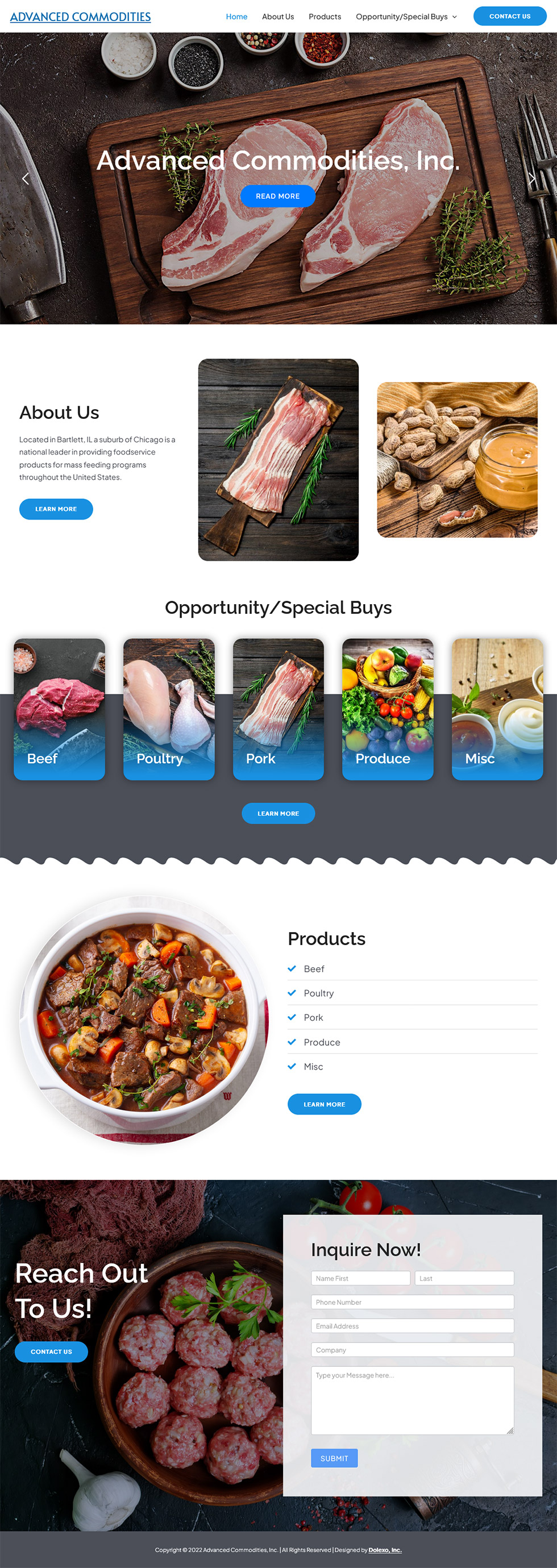Open the Dolexo, Inc. footer link
Screen dimensions: 557x1568
tap(385, 1550)
